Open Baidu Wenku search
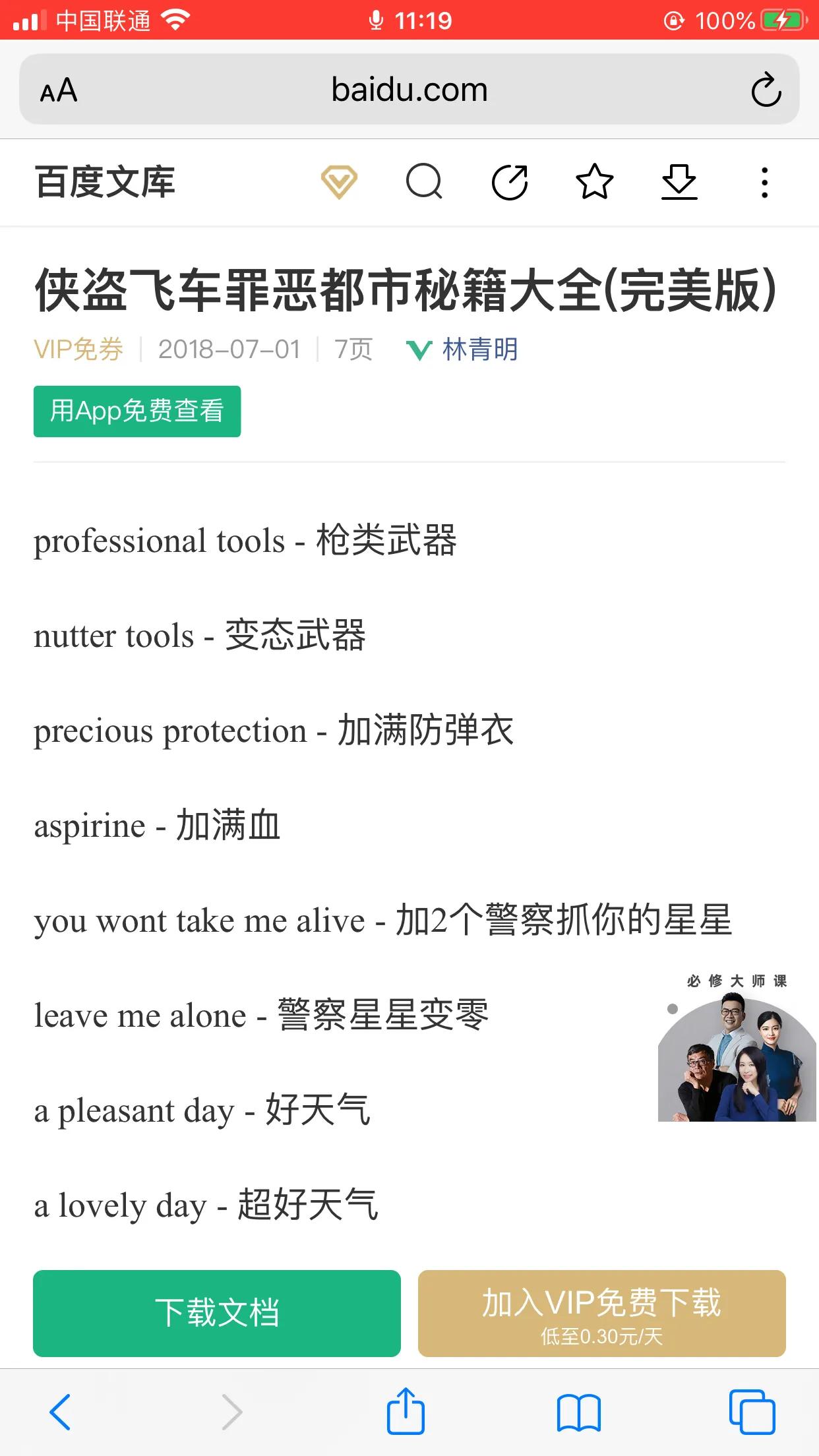 click(424, 182)
